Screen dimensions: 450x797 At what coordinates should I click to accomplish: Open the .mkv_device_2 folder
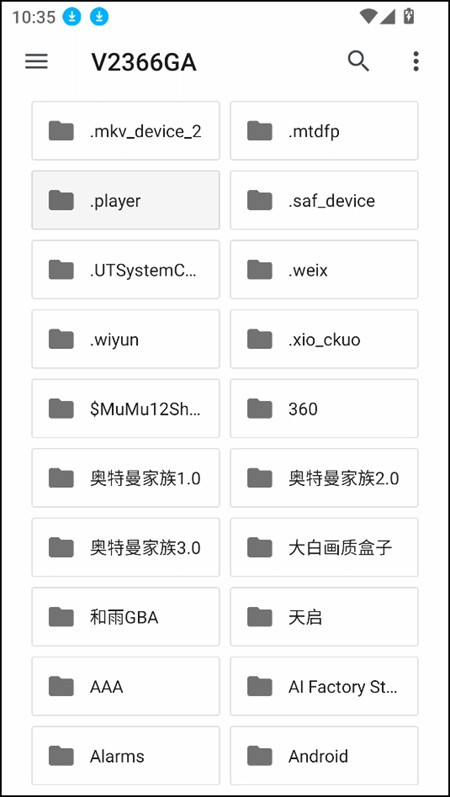(126, 131)
